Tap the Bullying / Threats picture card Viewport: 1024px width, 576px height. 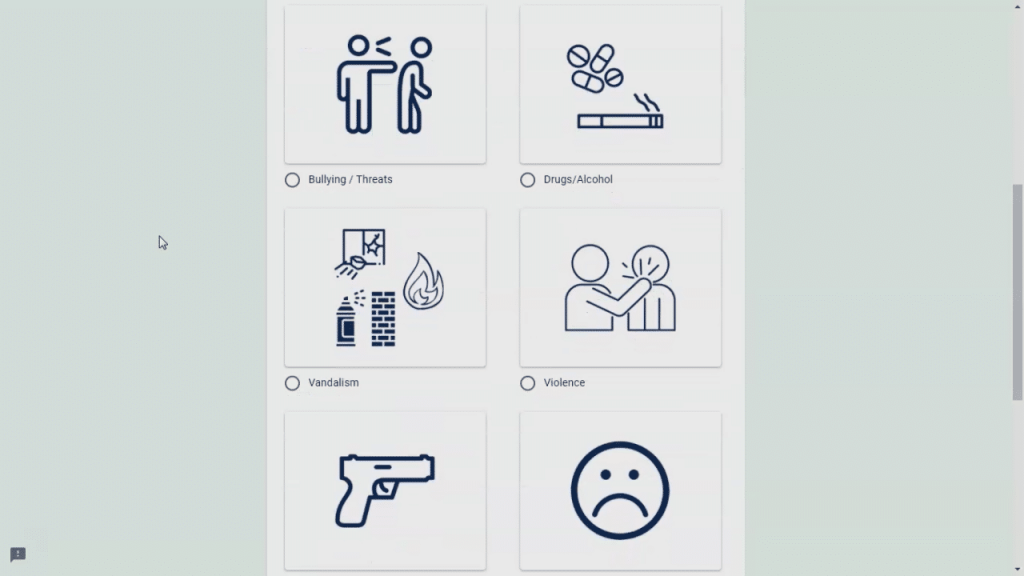point(385,85)
